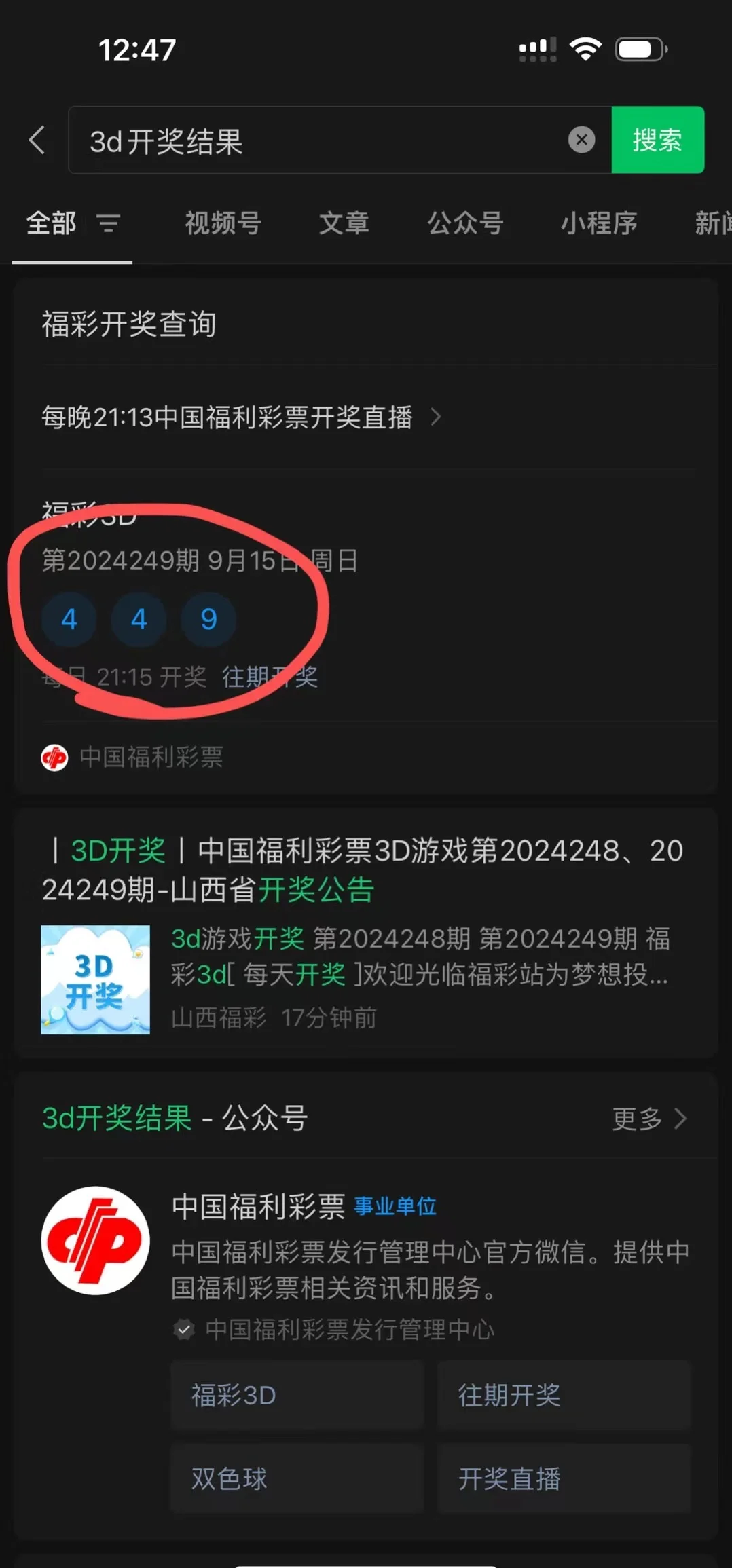The image size is (732, 1568).
Task: Open the blue 往期开奖 link in the 福彩3D card
Action: [270, 677]
